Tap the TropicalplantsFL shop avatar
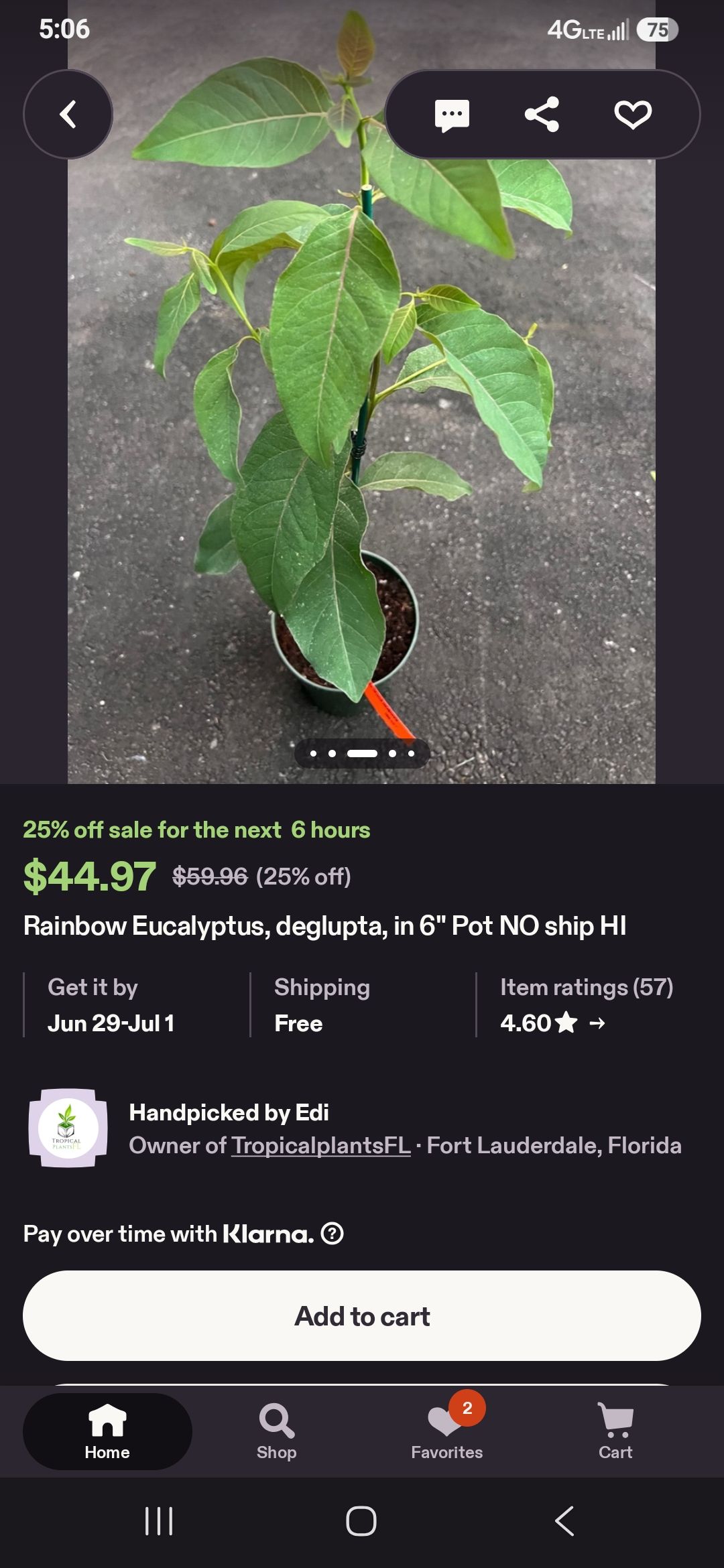This screenshot has width=724, height=1568. point(68,1128)
